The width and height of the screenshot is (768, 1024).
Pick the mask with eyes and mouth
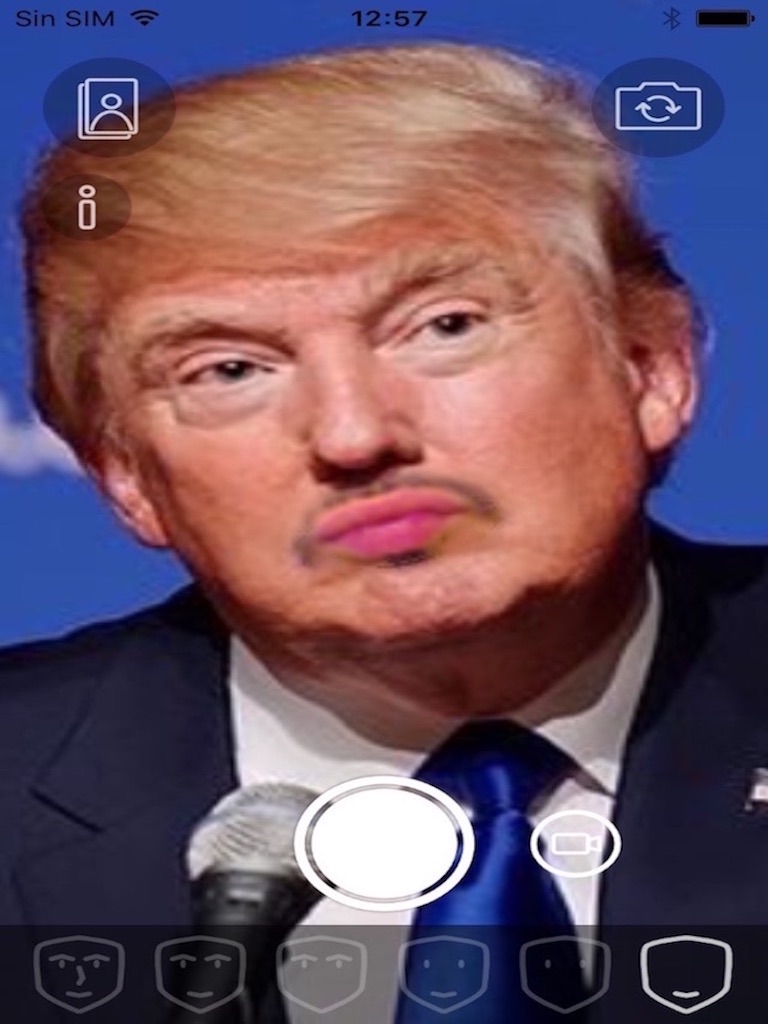click(x=444, y=974)
